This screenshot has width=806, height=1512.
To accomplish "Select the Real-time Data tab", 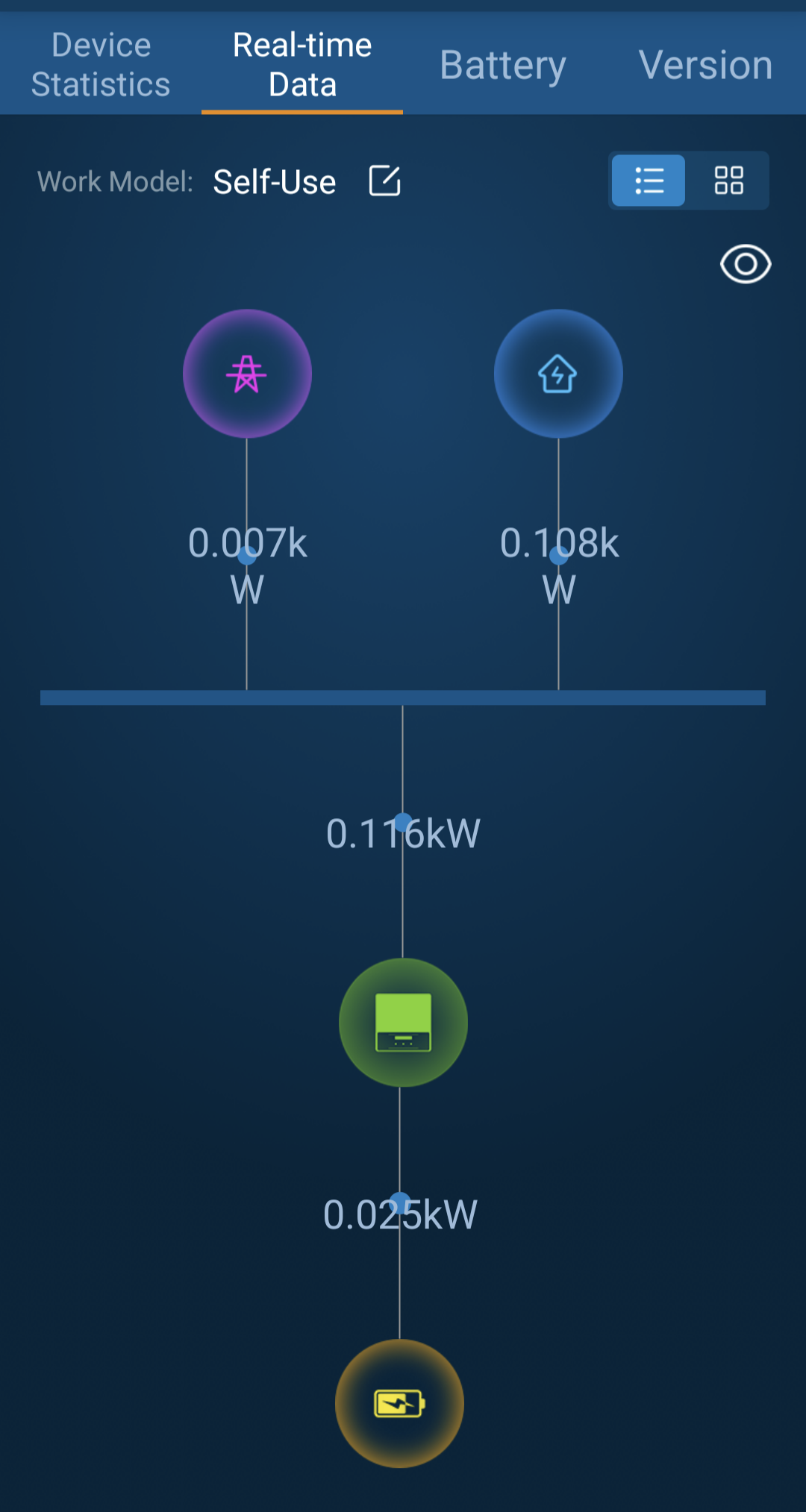I will [302, 65].
